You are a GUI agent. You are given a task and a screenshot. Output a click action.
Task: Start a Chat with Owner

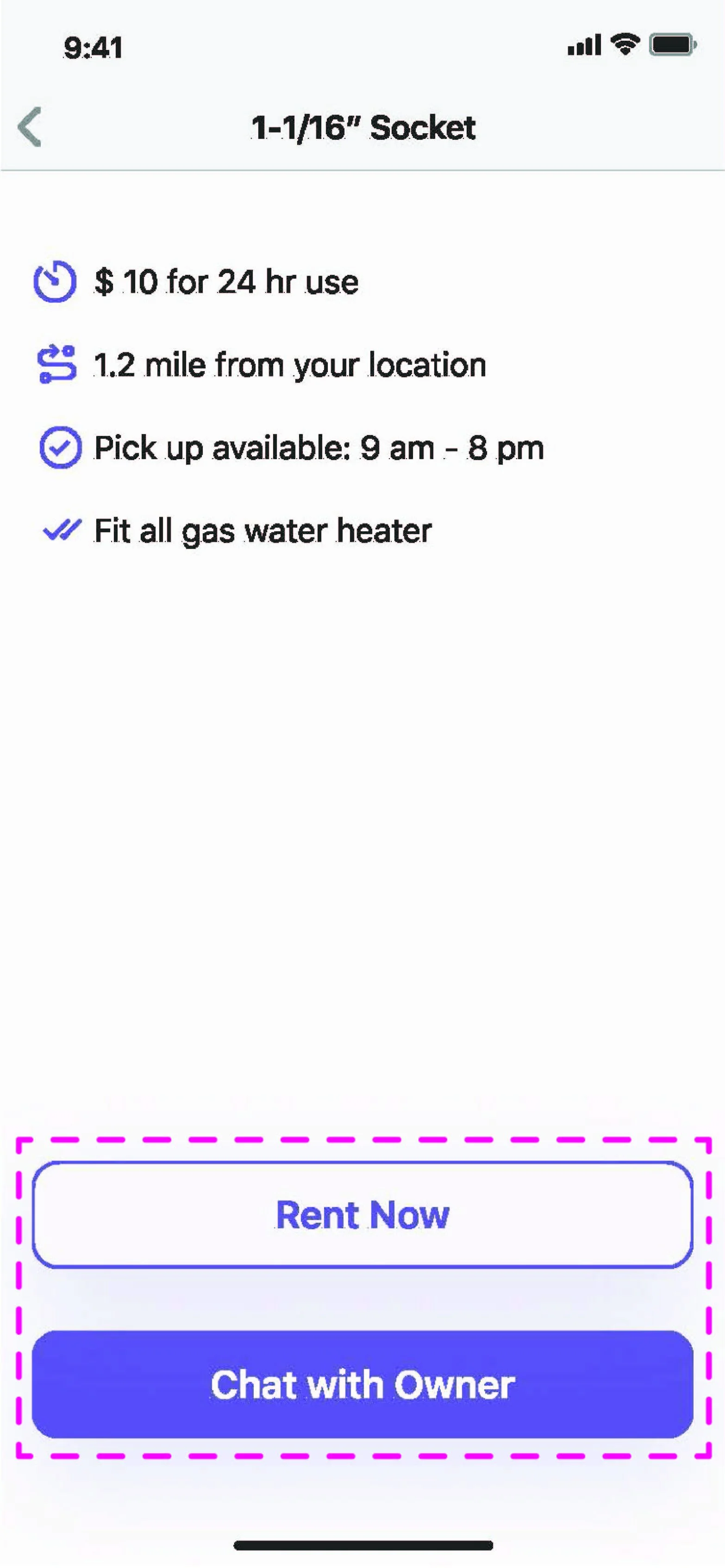tap(362, 1384)
